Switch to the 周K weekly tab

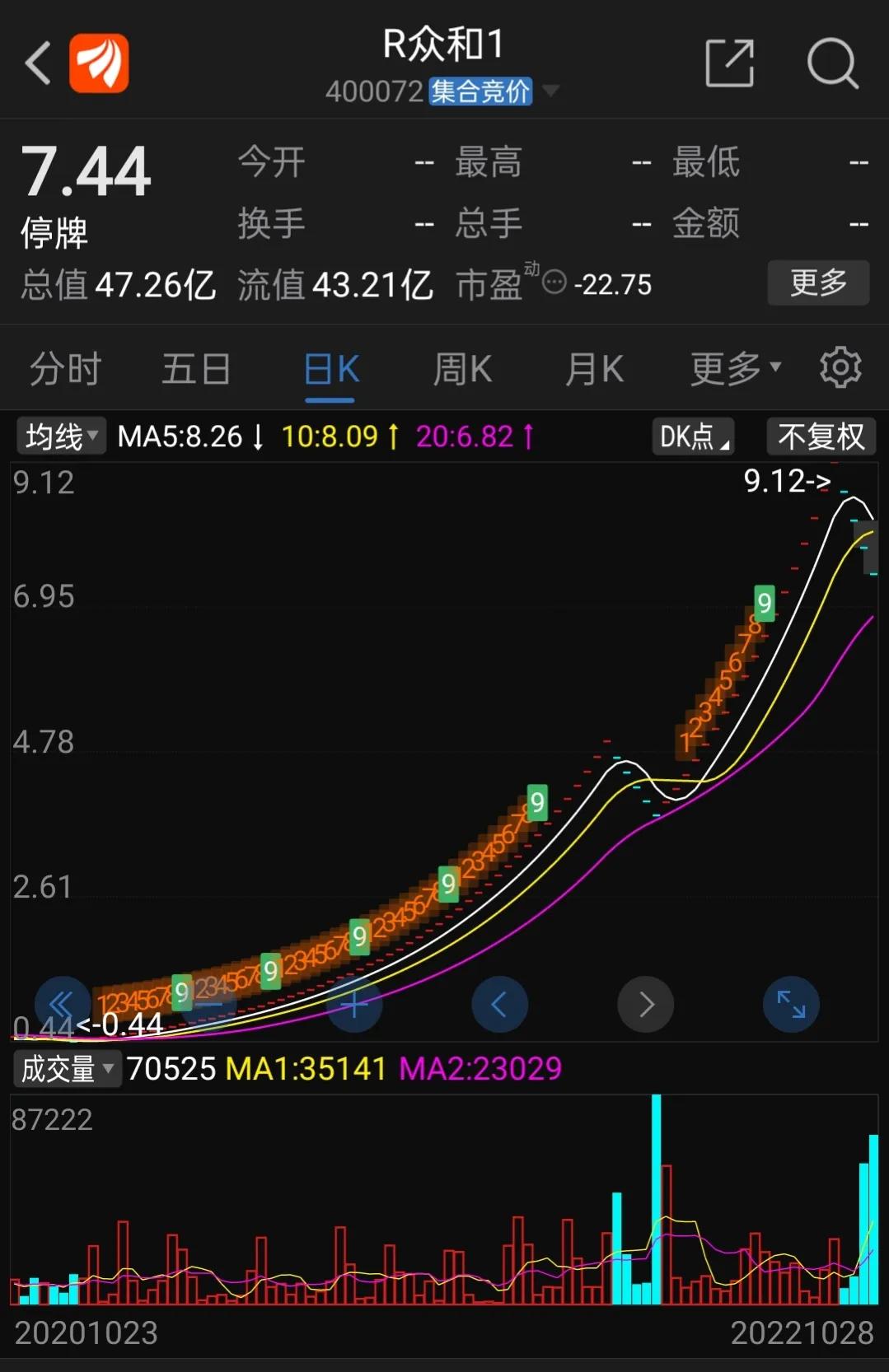click(462, 368)
